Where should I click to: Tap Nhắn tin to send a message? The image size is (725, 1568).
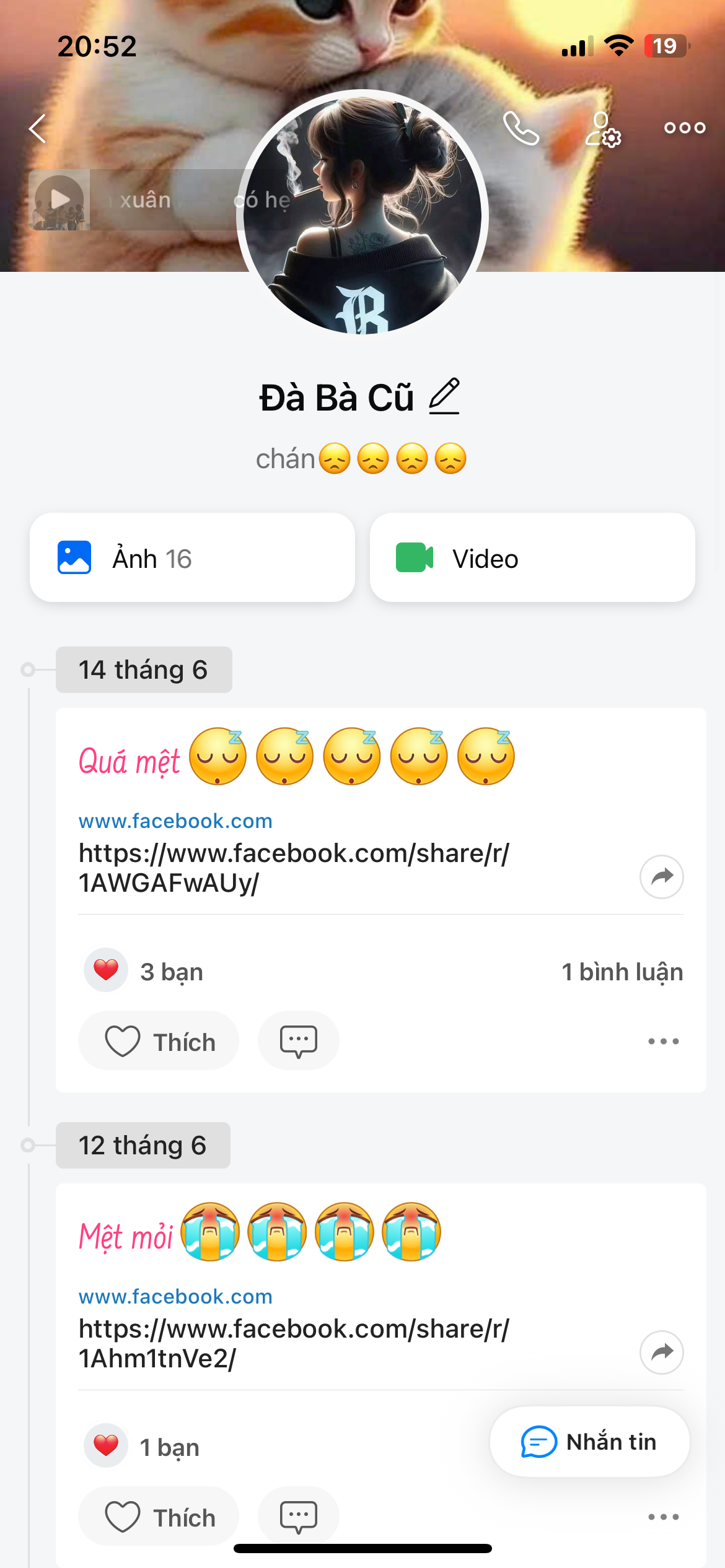pyautogui.click(x=589, y=1442)
